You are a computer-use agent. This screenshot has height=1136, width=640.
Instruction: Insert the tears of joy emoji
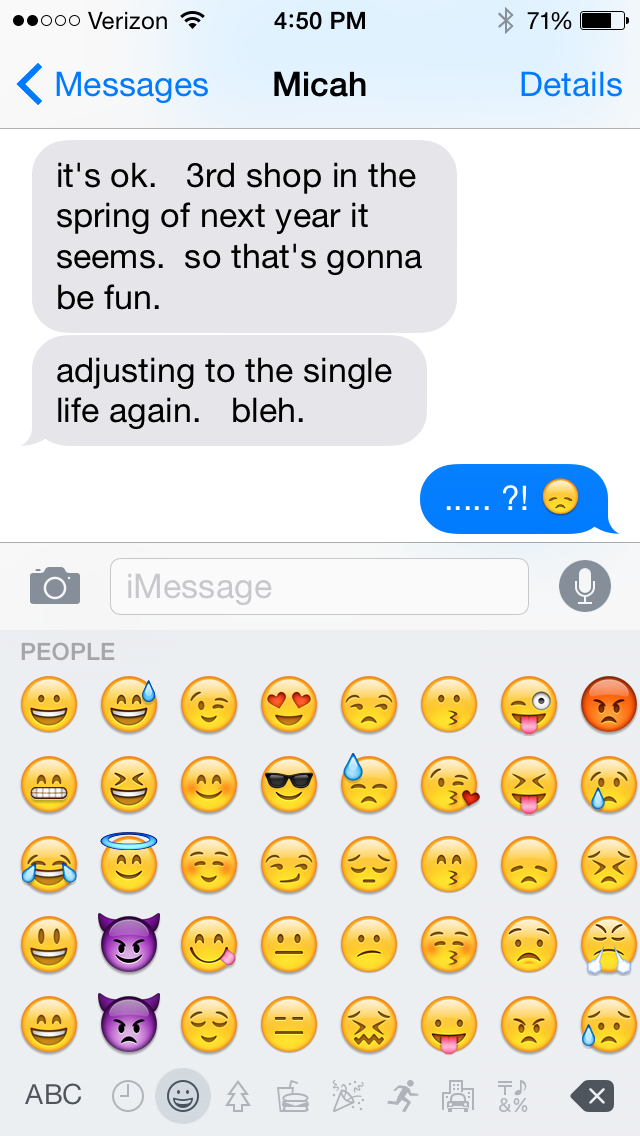48,864
